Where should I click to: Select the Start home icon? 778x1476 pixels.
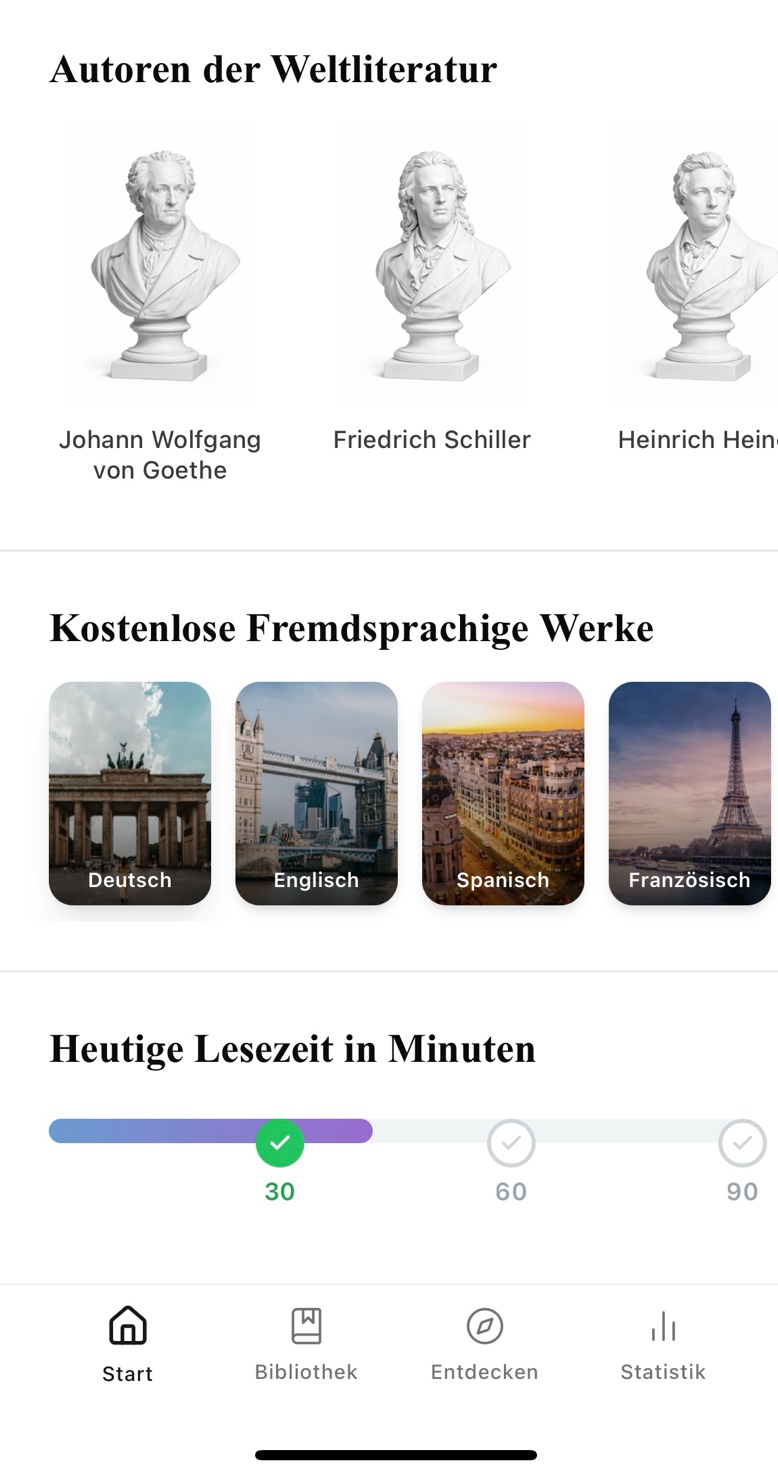[127, 1325]
